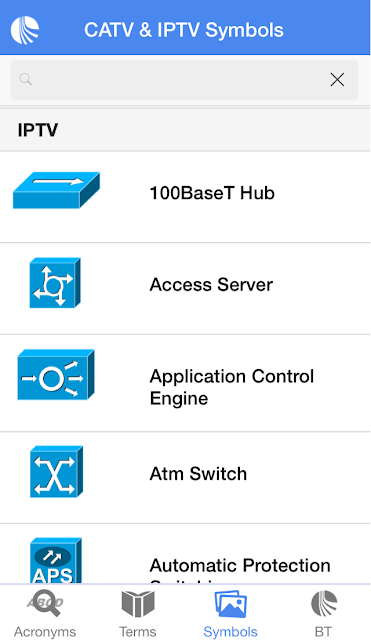The height and width of the screenshot is (640, 371).
Task: Switch to the Acronyms tab
Action: (x=45, y=613)
